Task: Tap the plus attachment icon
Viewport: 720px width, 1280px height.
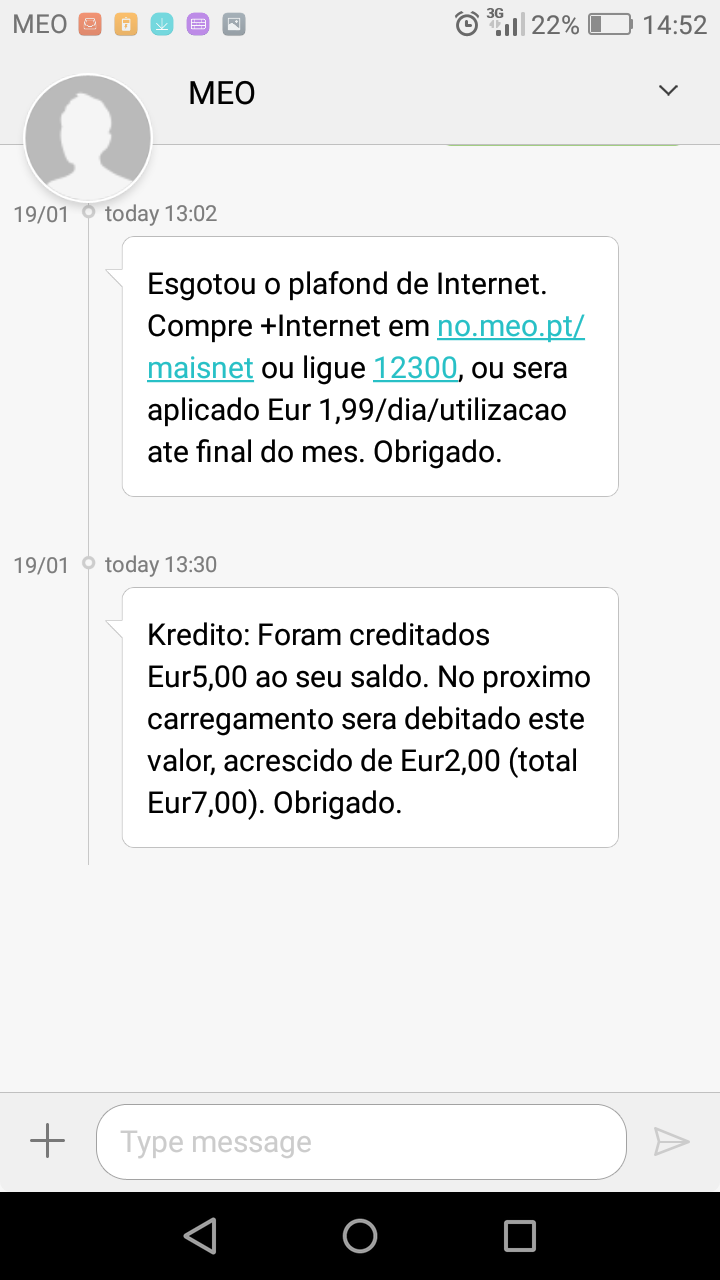Action: click(47, 1141)
